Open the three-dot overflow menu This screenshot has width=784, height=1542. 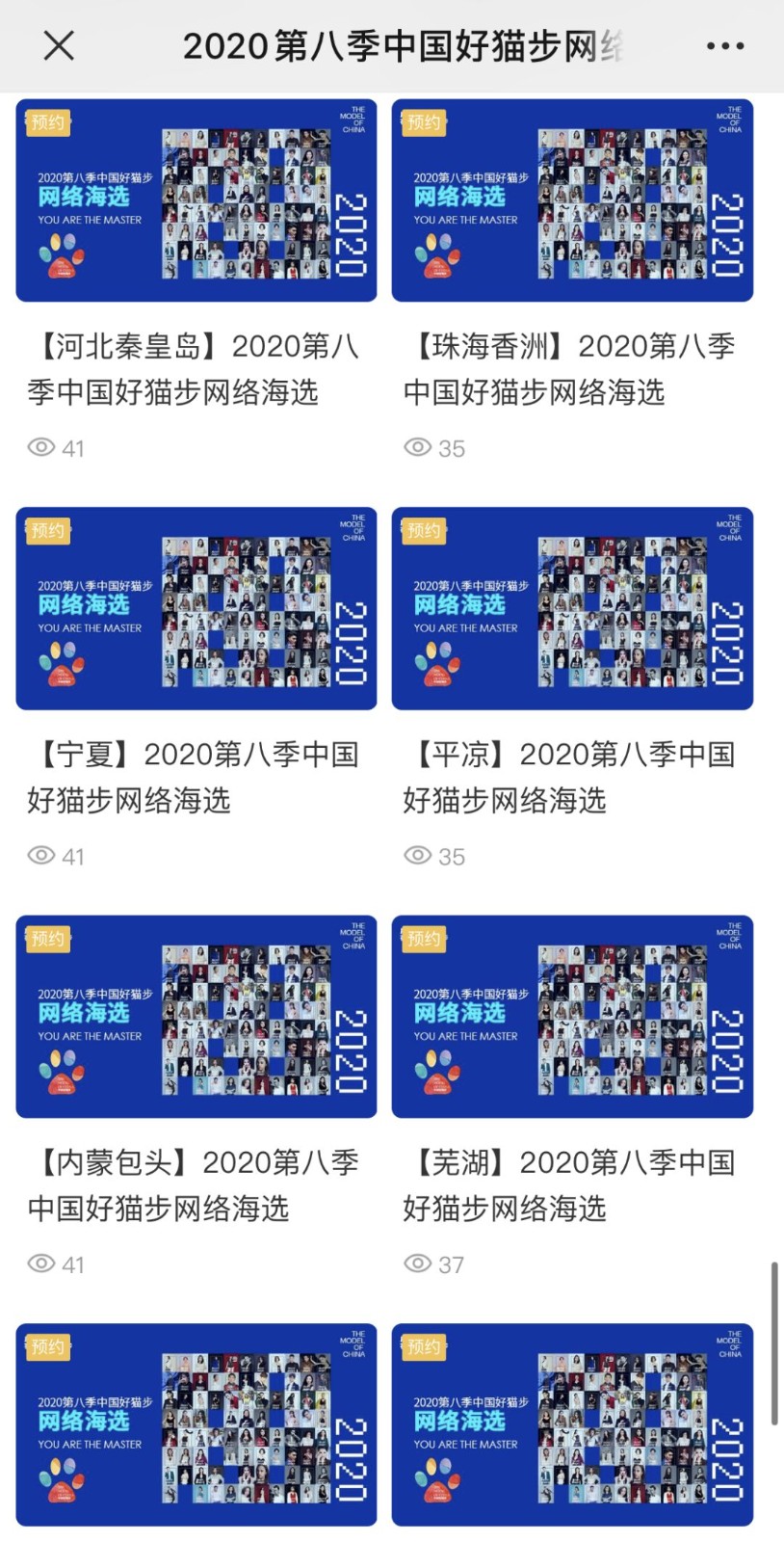tap(724, 45)
